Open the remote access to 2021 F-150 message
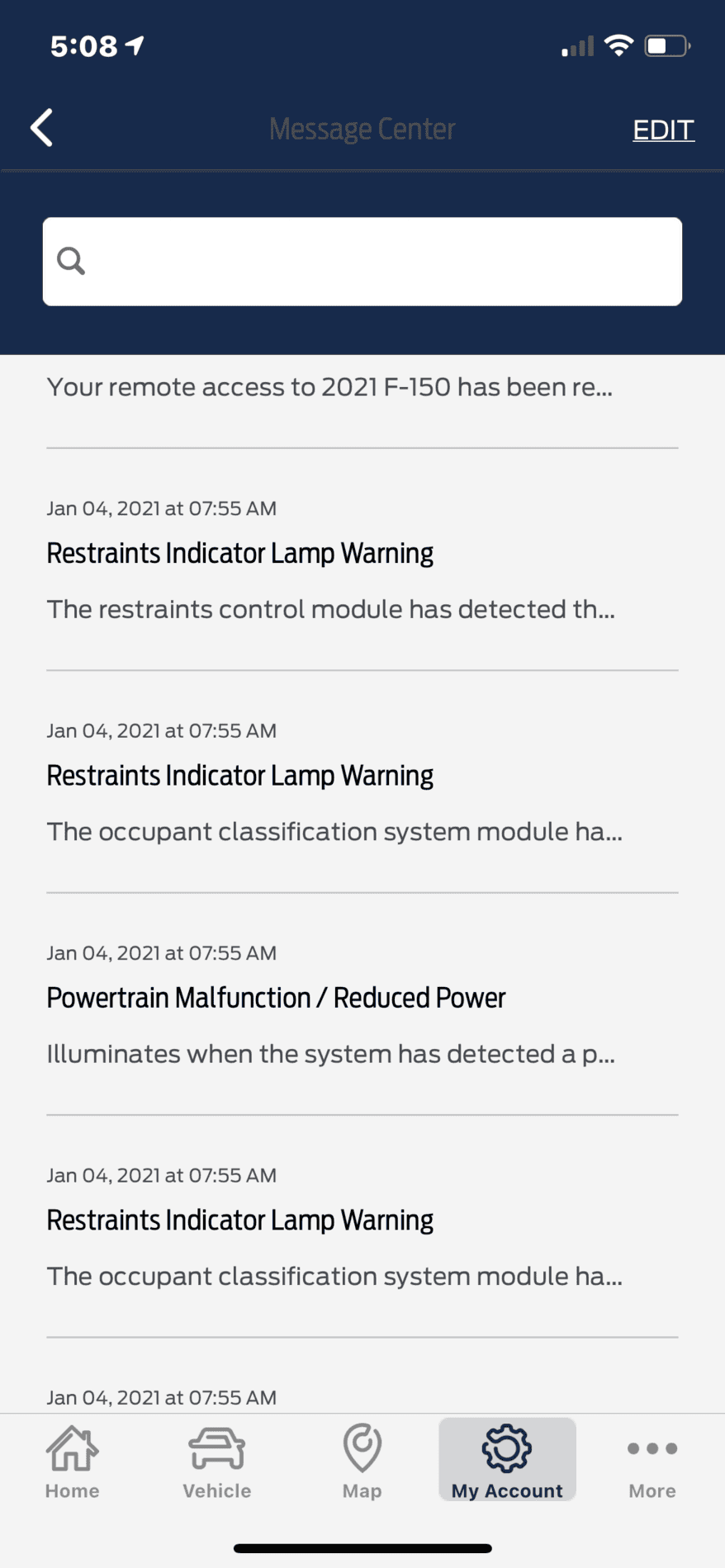725x1568 pixels. point(330,387)
